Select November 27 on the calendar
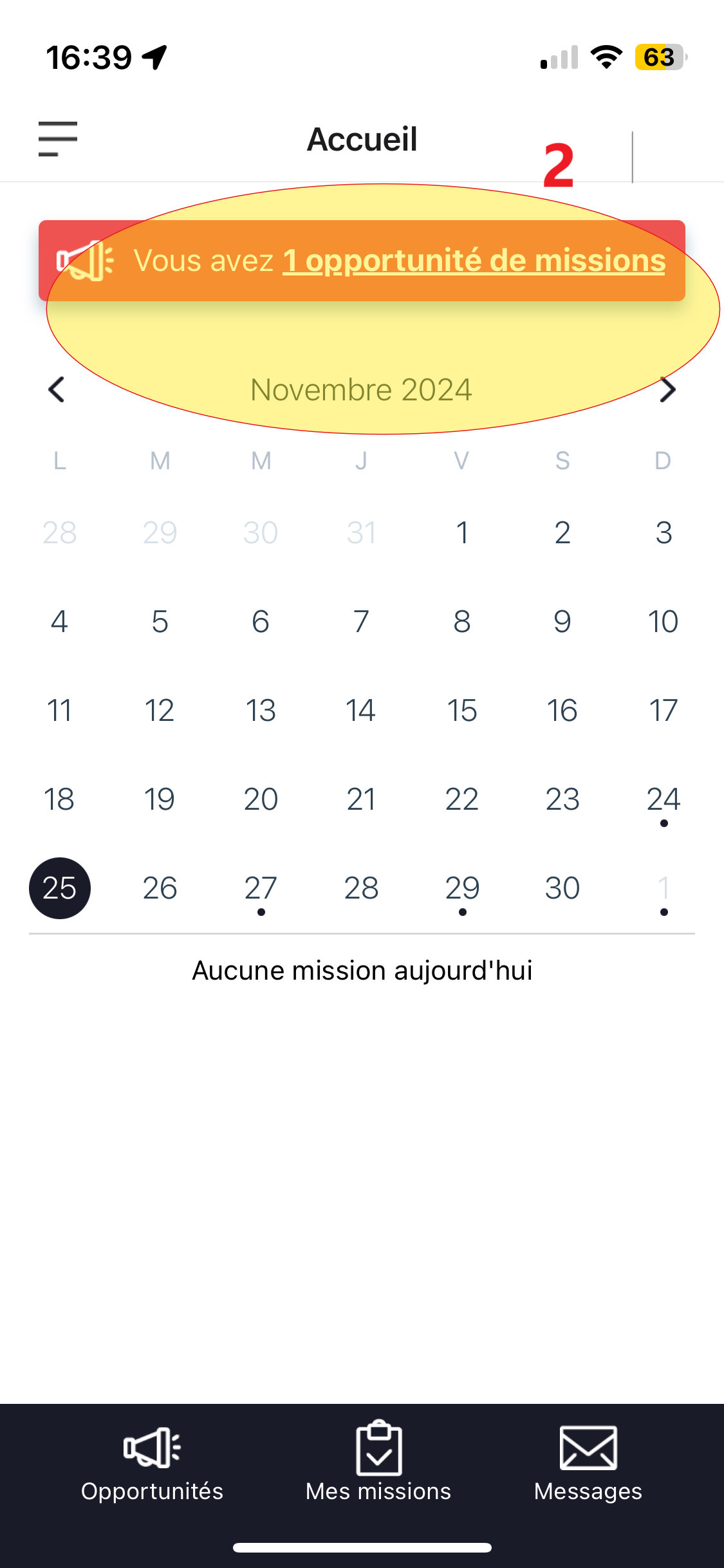Image resolution: width=724 pixels, height=1568 pixels. (261, 889)
